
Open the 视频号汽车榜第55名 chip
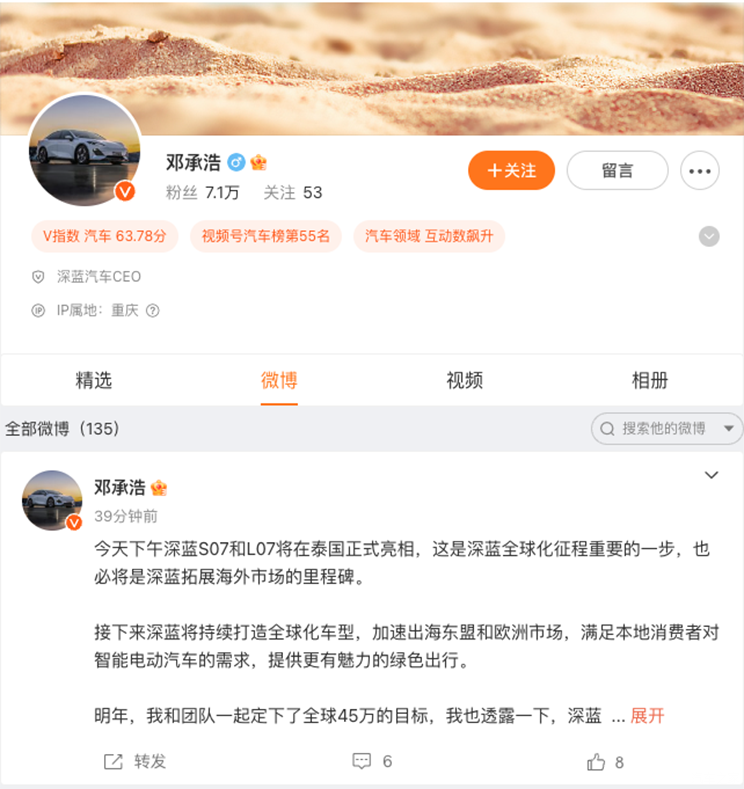pos(266,236)
